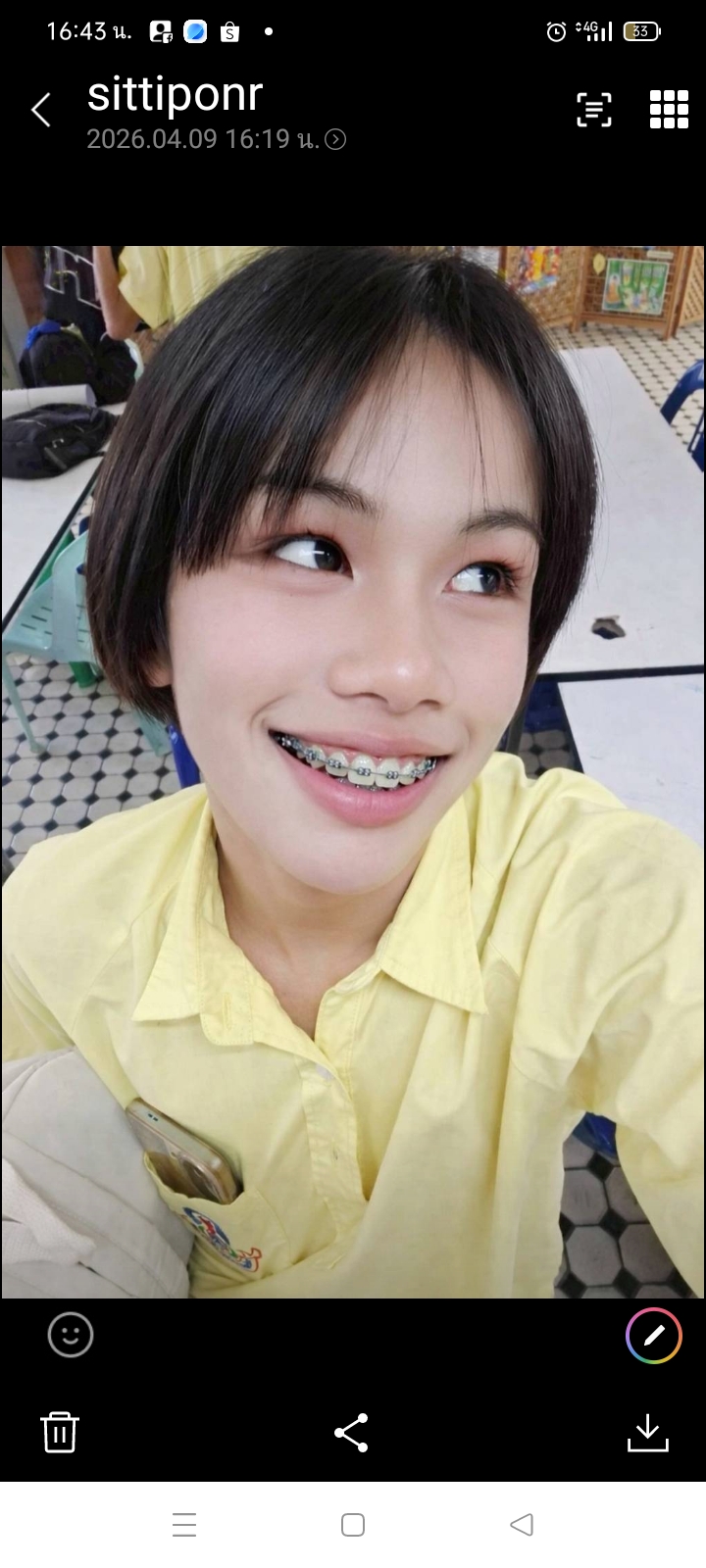The image size is (706, 1568).
Task: Download the photo to the device
Action: click(x=647, y=1432)
